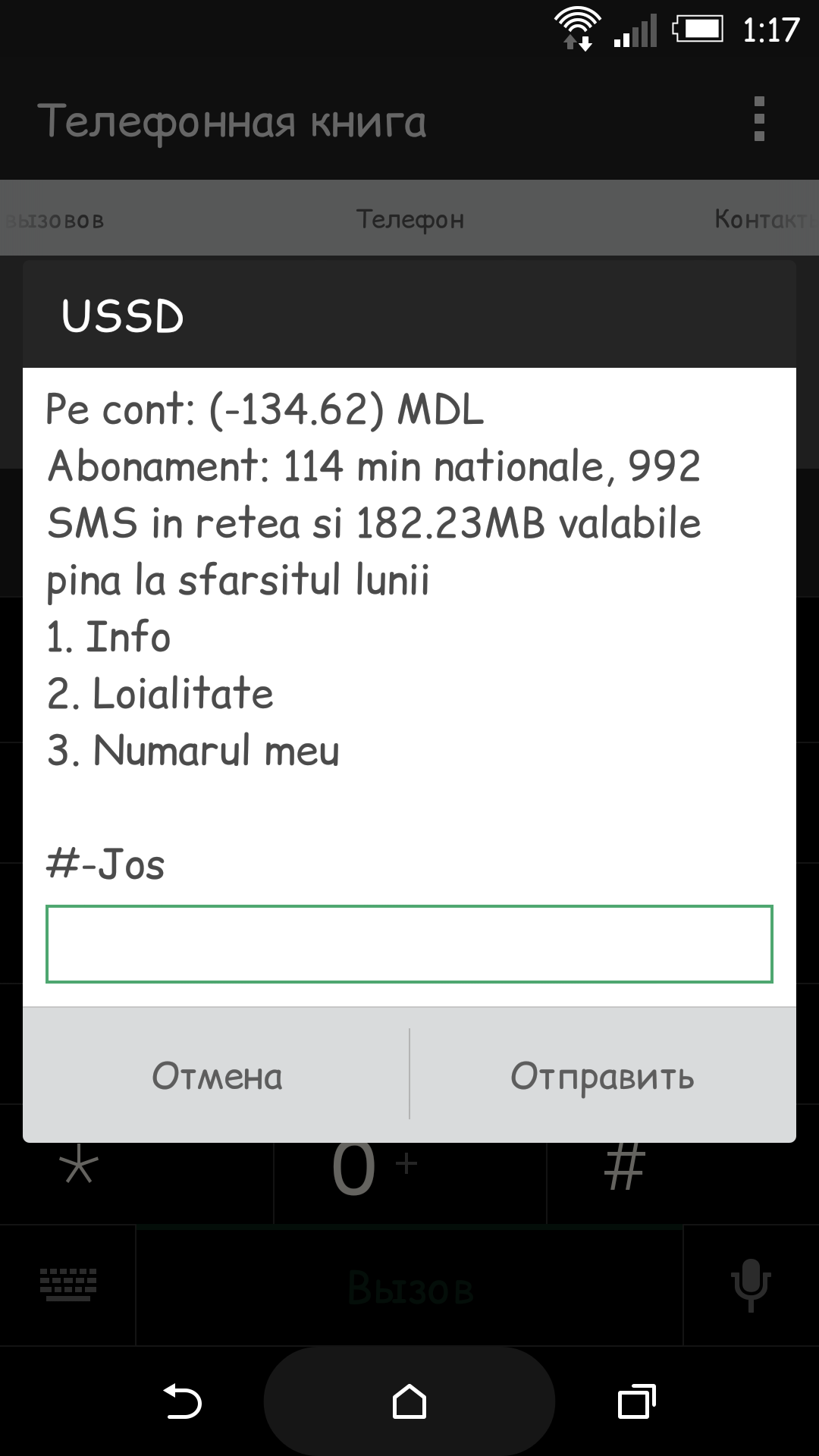Image resolution: width=819 pixels, height=1456 pixels.
Task: Cancel the USSD dialog with Отмена
Action: click(216, 1075)
